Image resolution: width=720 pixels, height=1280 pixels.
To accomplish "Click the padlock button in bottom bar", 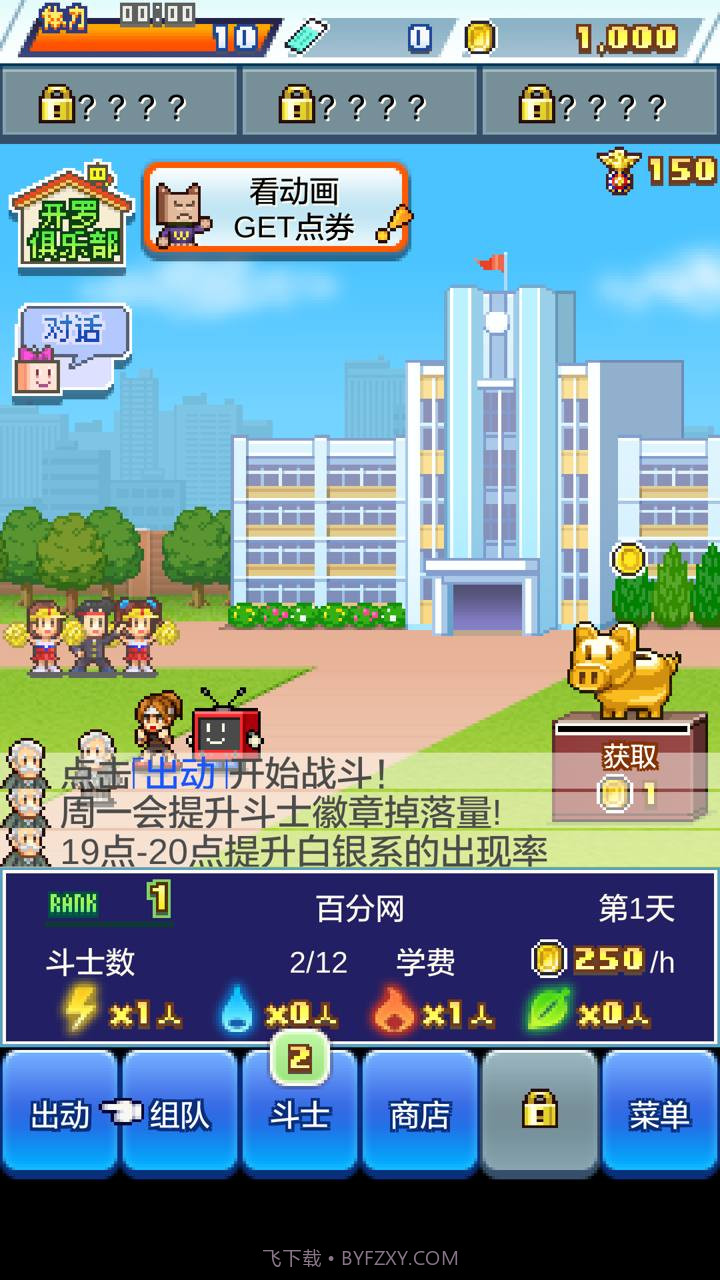I will click(x=540, y=1113).
